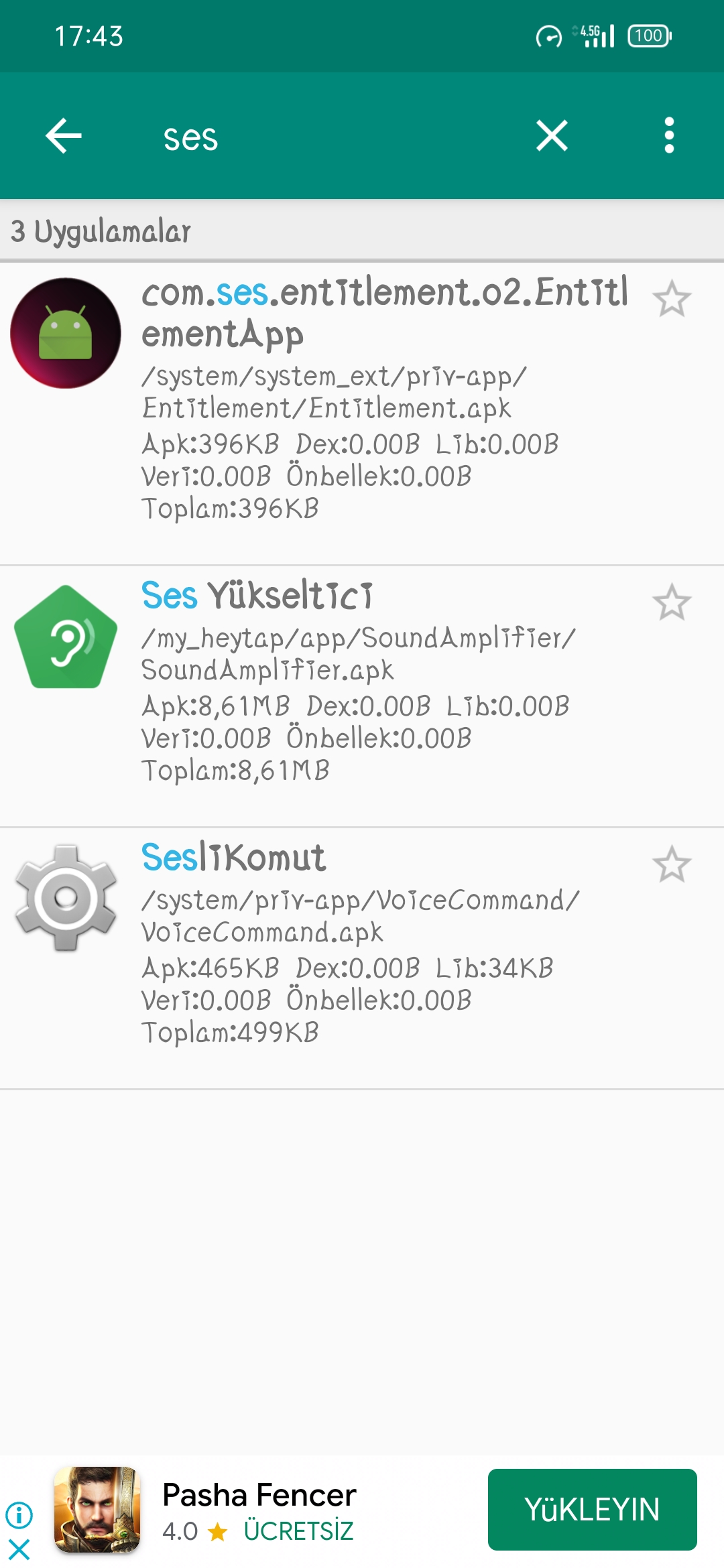This screenshot has width=724, height=1568.
Task: Tap YÜKLEYIN to install Pasha Fencer
Action: coord(593,1510)
